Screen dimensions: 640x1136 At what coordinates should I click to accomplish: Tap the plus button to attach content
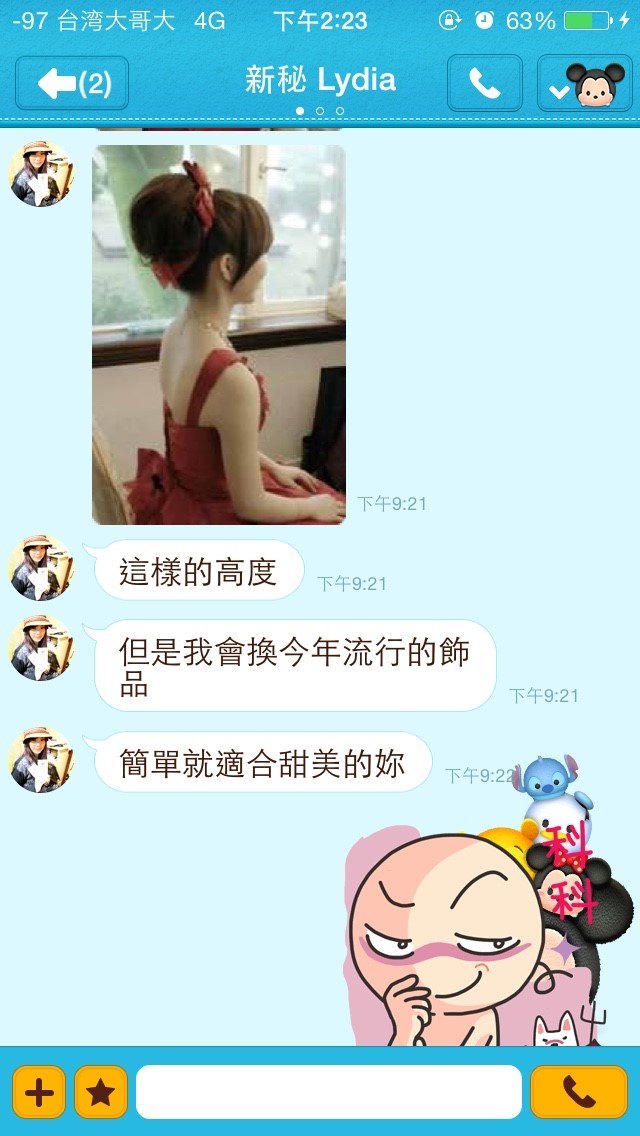point(39,1092)
